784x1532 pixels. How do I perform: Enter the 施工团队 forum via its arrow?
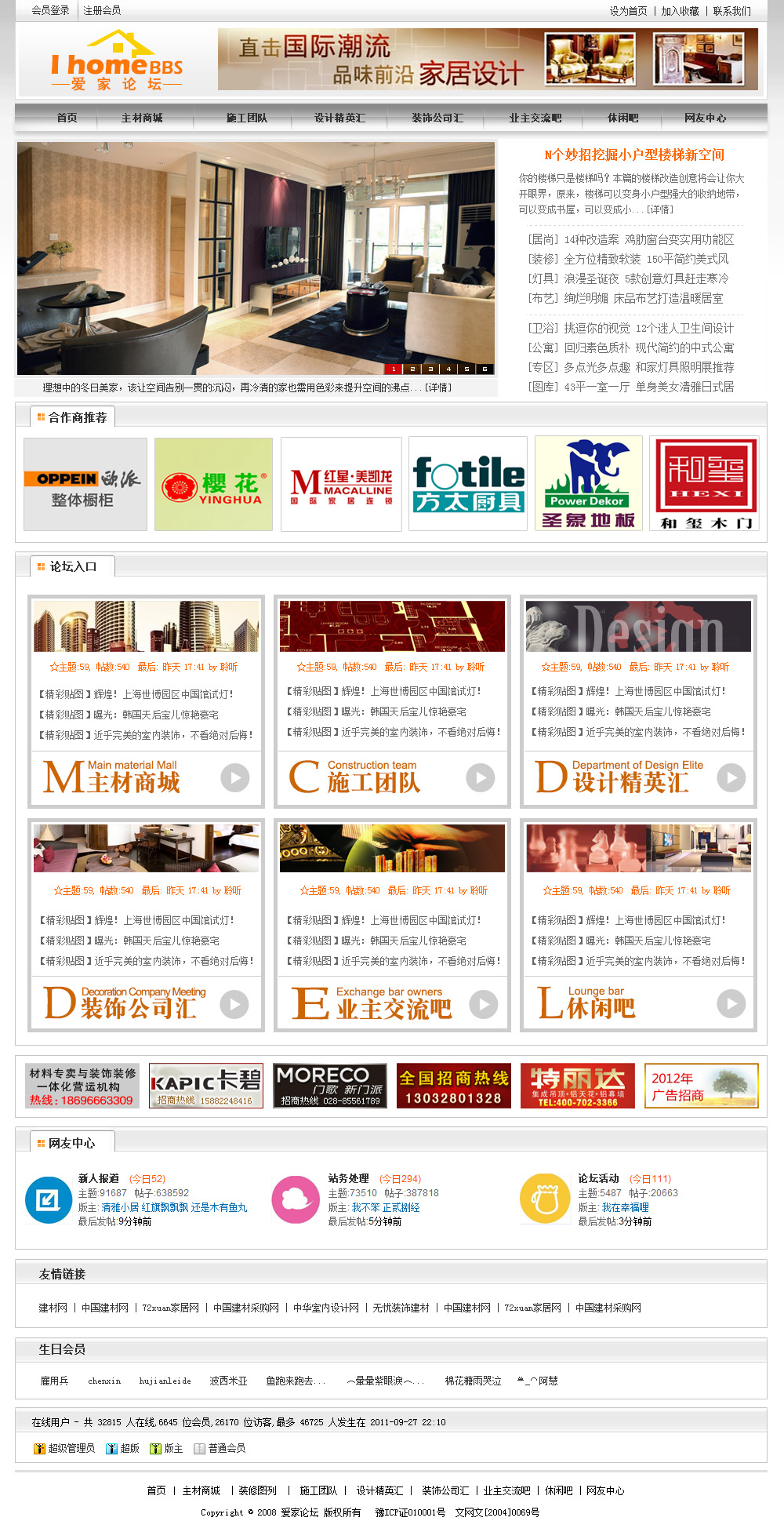(x=481, y=777)
